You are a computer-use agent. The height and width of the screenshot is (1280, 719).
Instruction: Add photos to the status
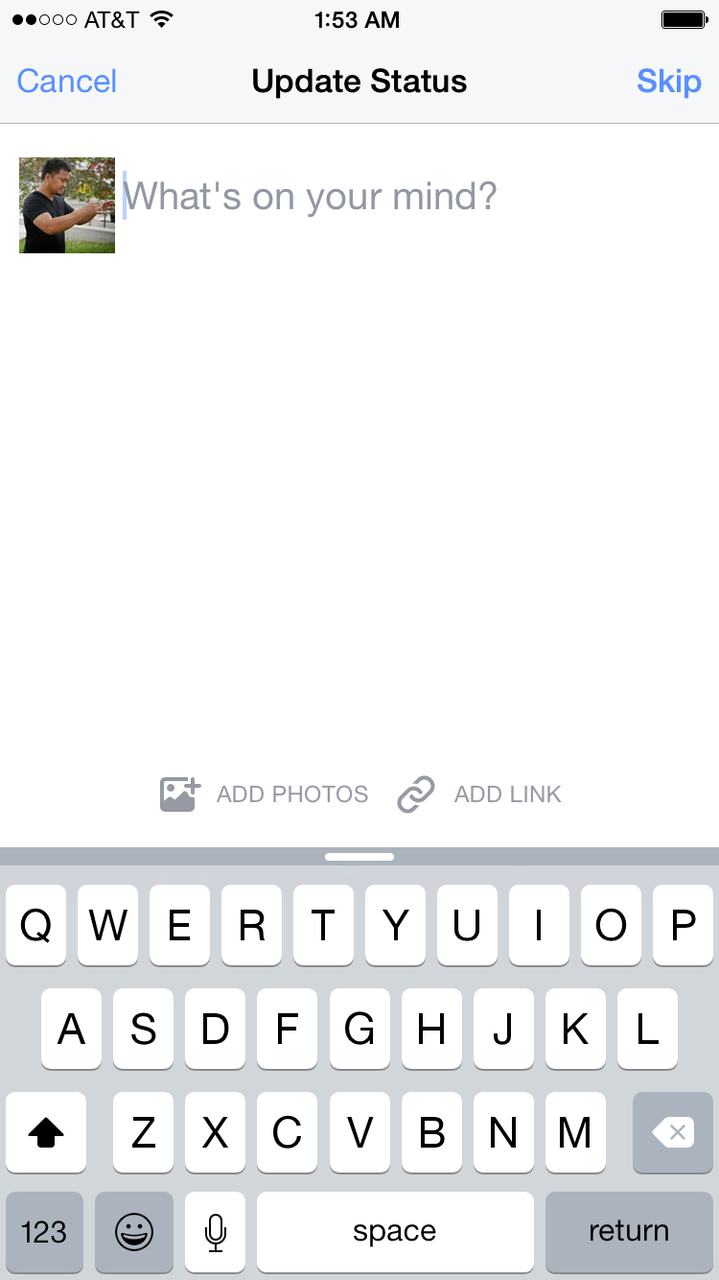(264, 794)
